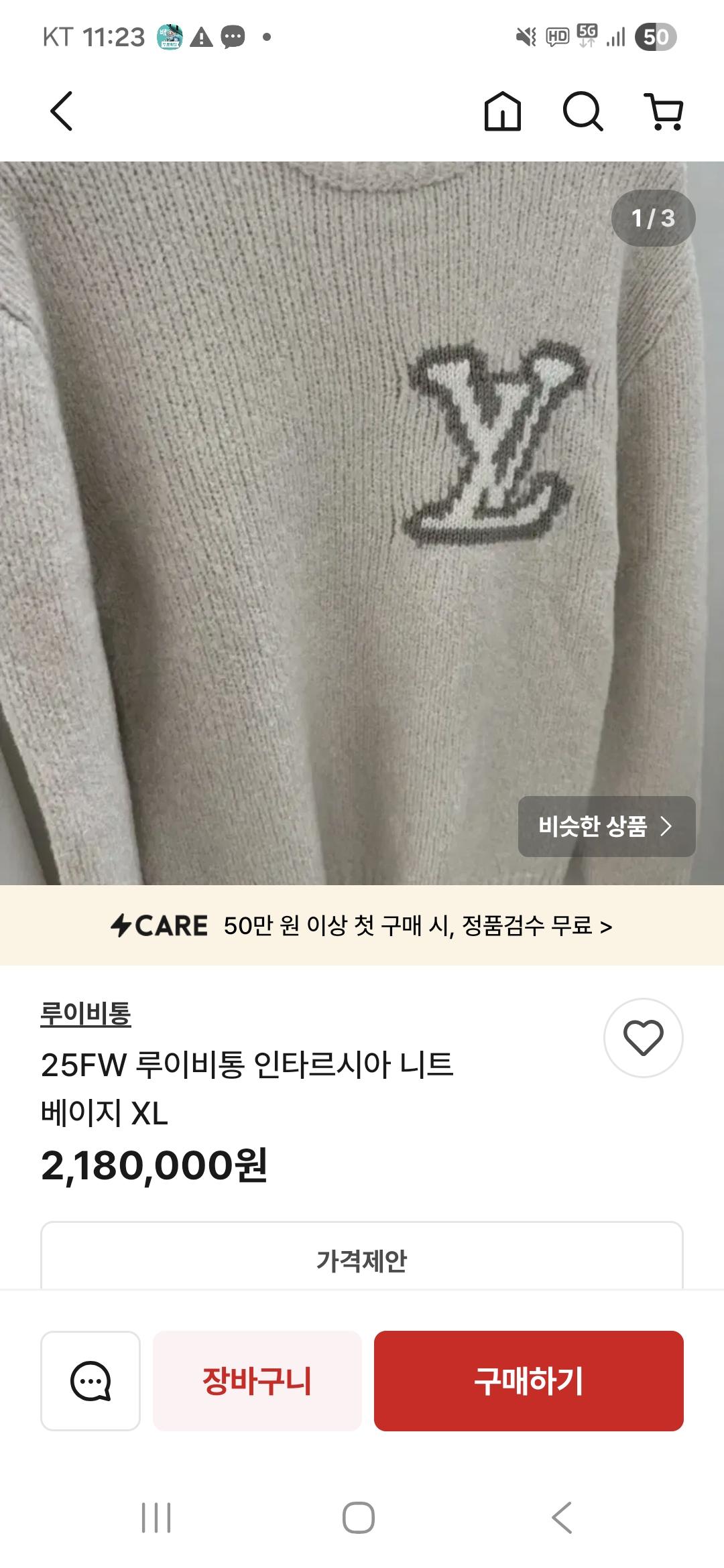Open the search icon
This screenshot has height=1568, width=724.
point(583,111)
